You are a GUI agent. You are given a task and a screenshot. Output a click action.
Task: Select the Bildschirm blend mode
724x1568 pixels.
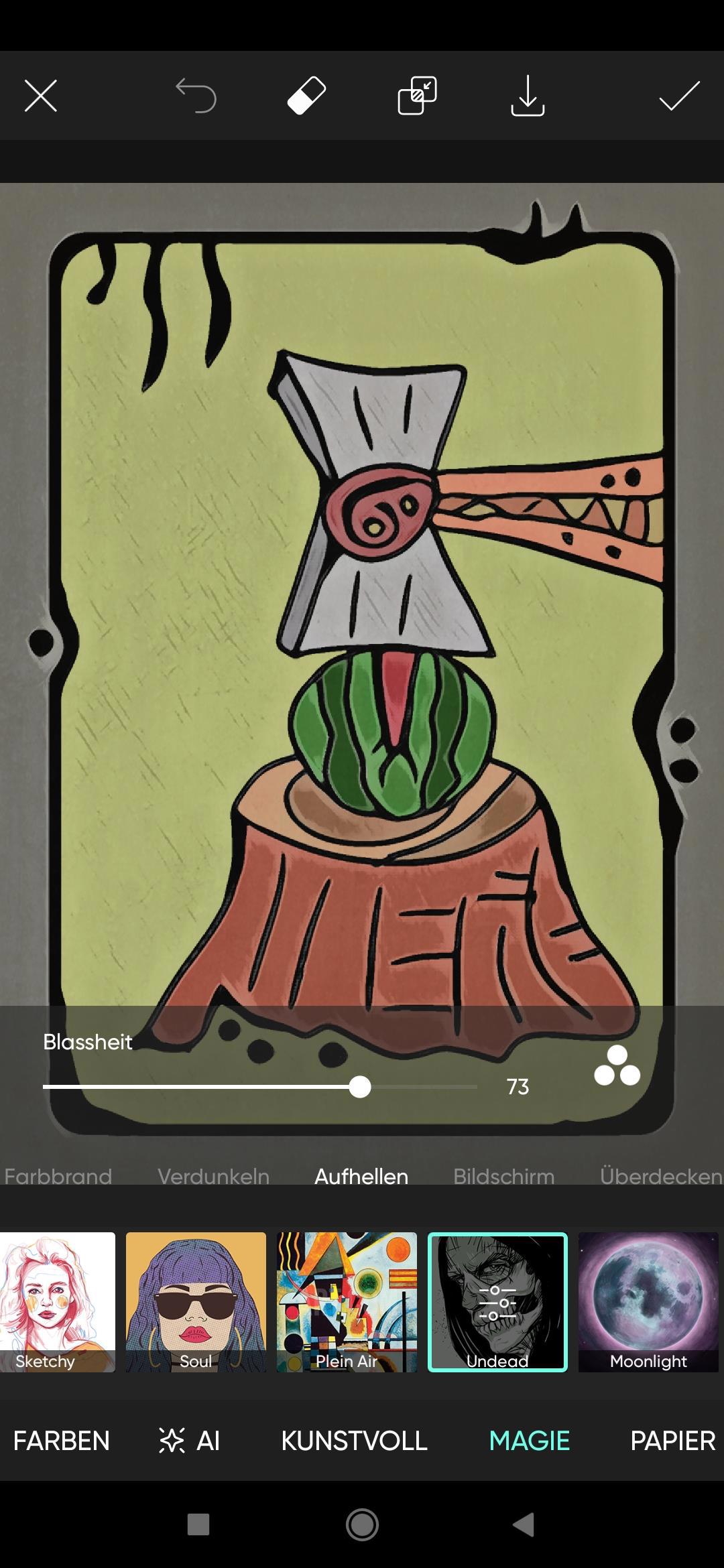pos(503,1177)
